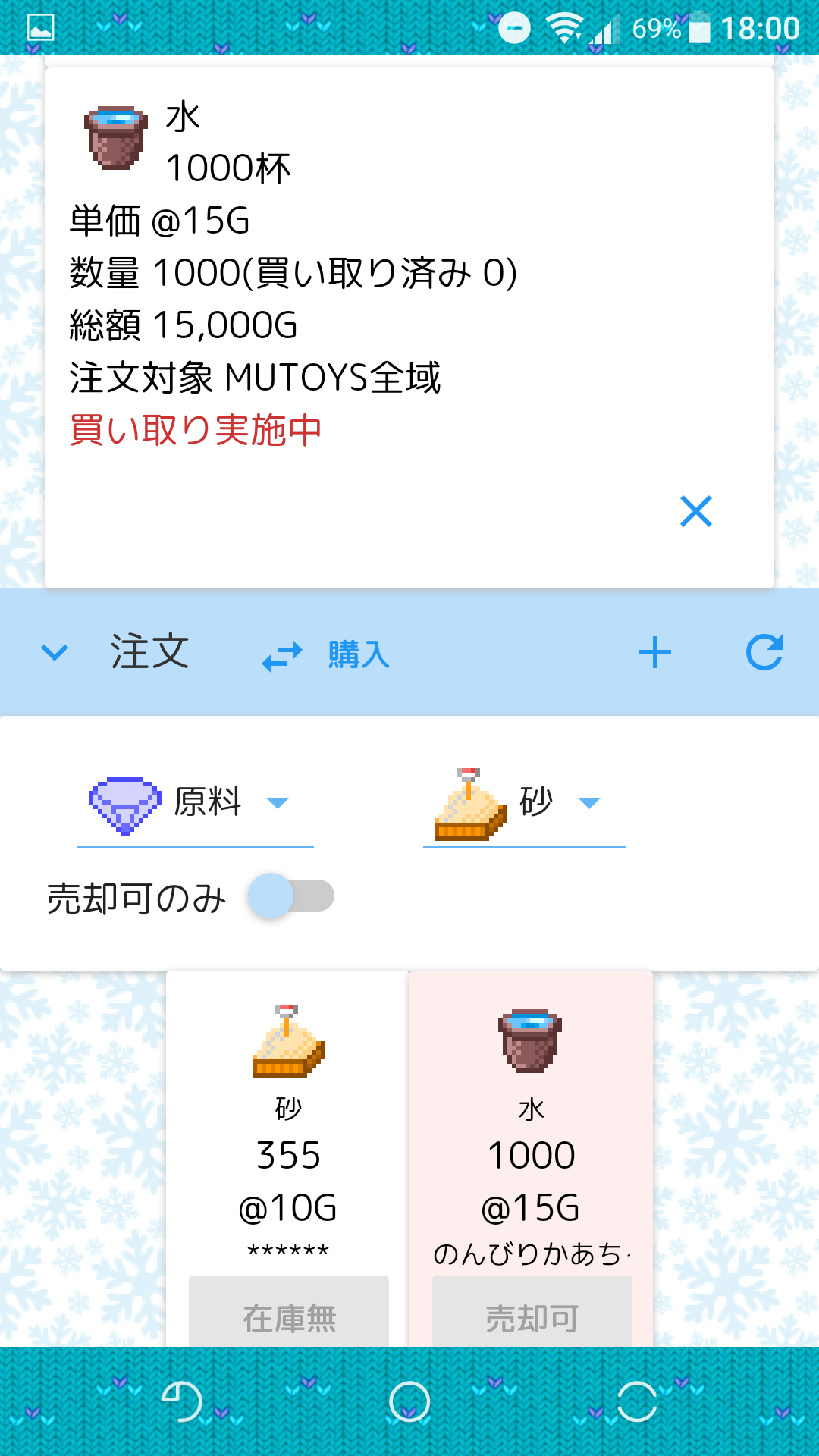The width and height of the screenshot is (819, 1456).
Task: Cancel the water order with the X
Action: 695,511
